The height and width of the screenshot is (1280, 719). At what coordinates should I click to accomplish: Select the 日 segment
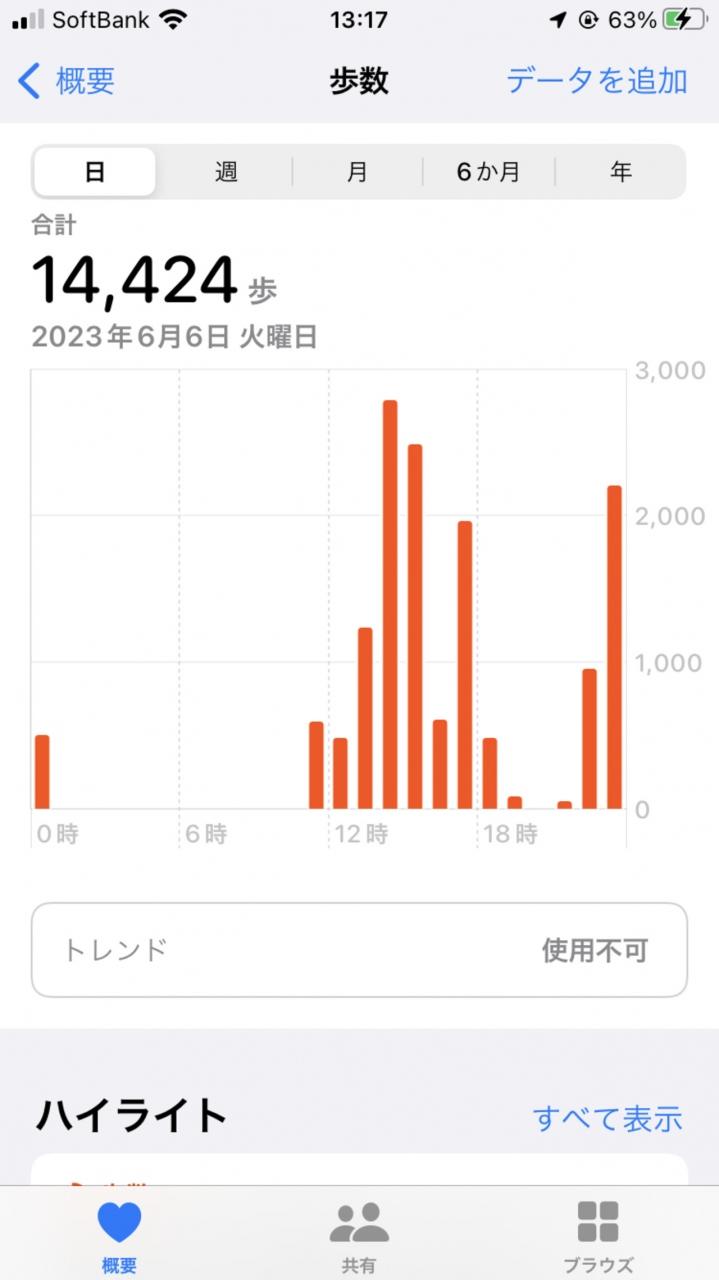[x=95, y=172]
